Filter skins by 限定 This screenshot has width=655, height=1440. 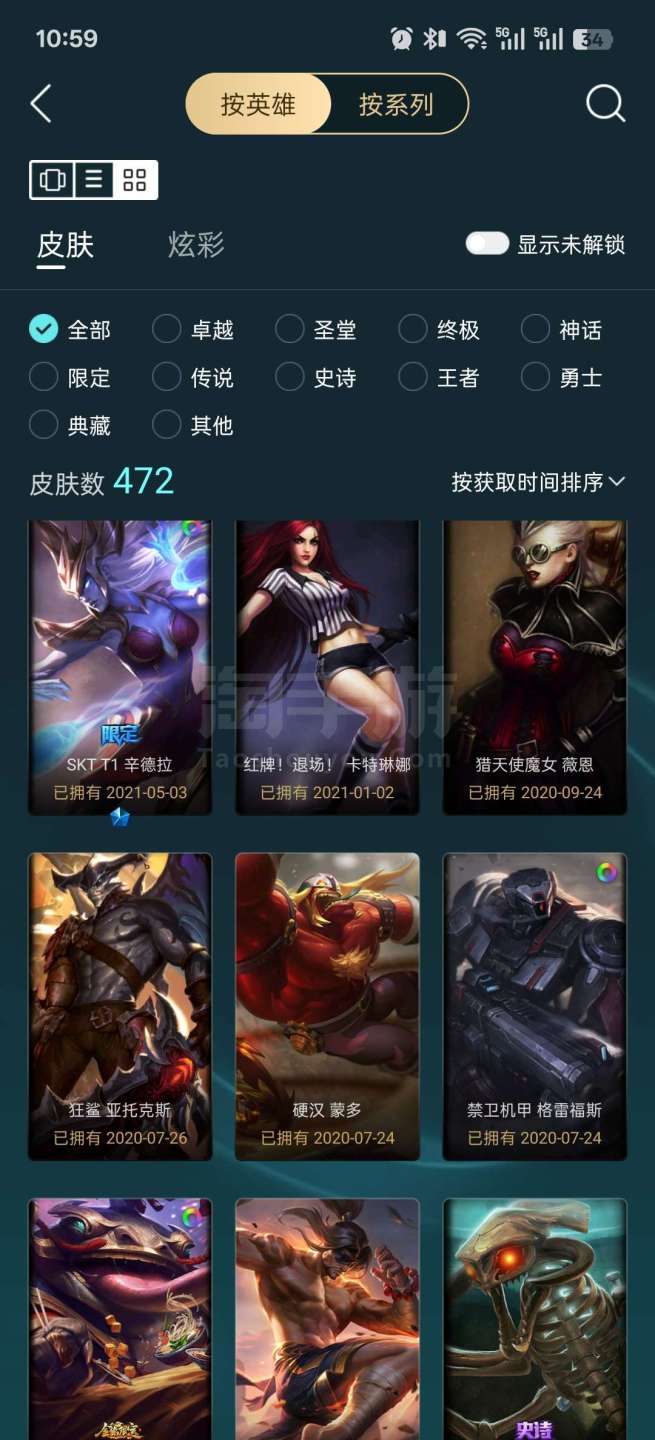pos(70,377)
